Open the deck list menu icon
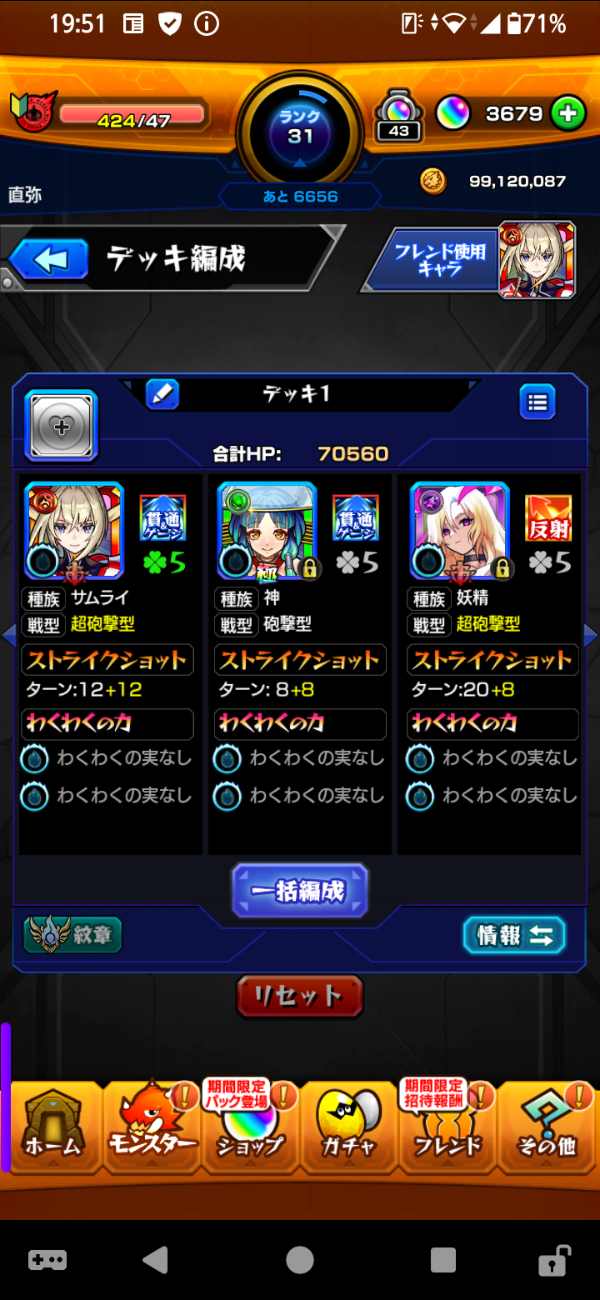 coord(538,402)
